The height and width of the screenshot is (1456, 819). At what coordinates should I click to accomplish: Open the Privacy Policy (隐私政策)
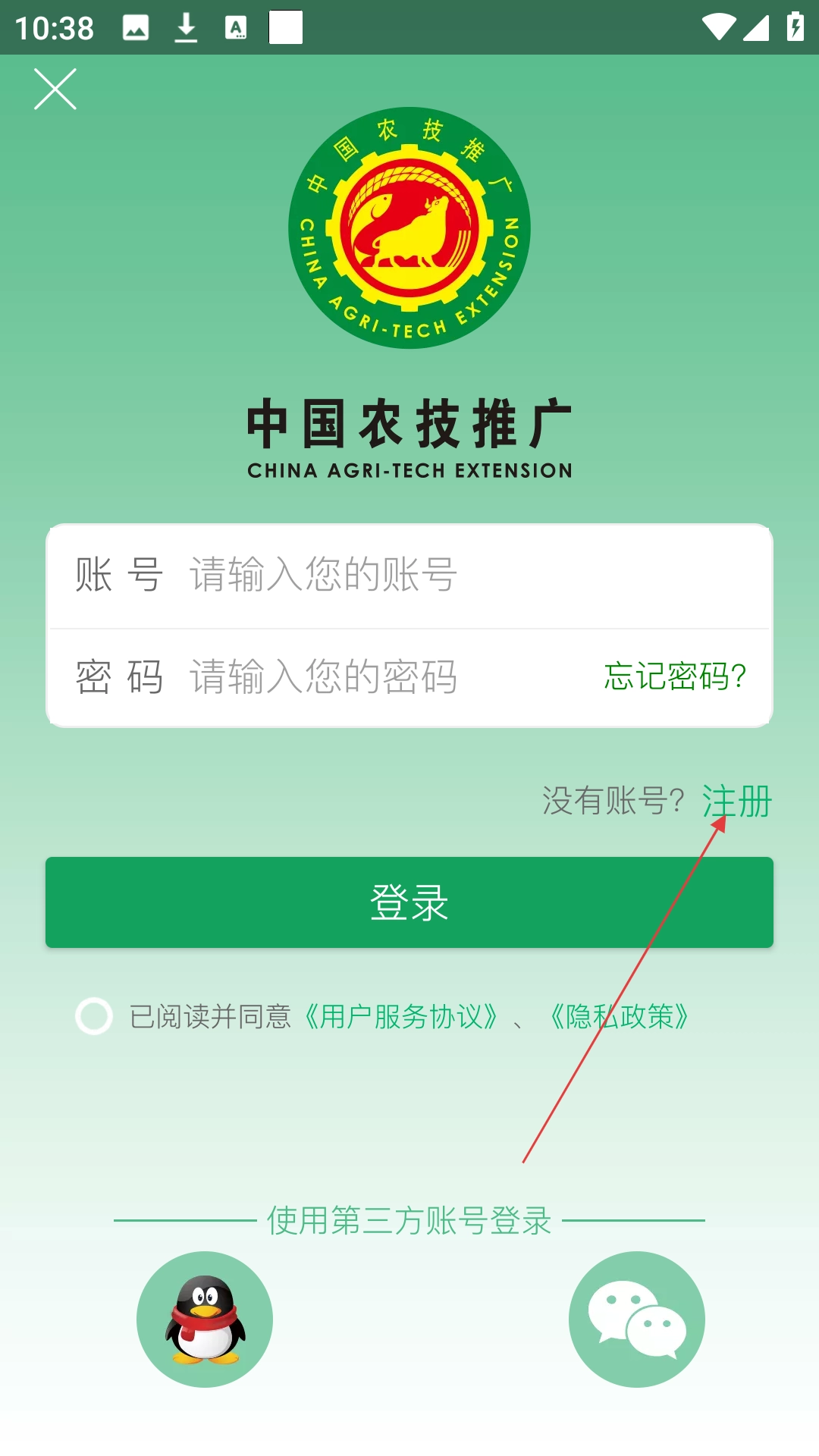click(x=619, y=1016)
